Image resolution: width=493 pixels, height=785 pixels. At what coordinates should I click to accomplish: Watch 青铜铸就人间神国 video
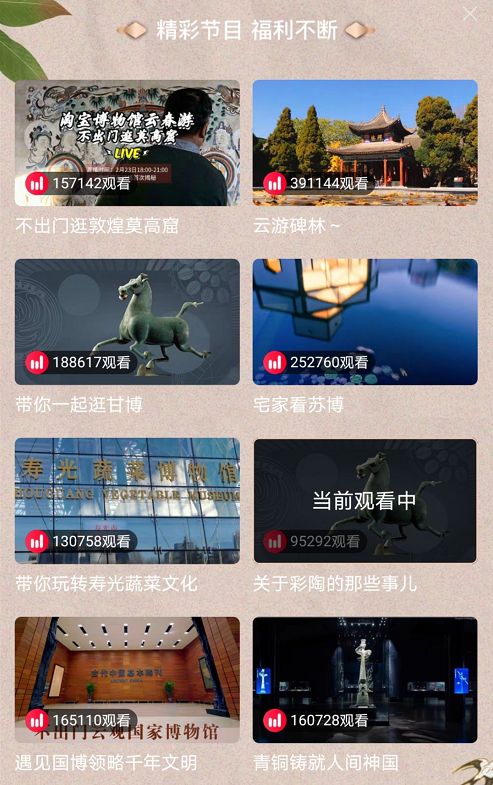point(365,680)
